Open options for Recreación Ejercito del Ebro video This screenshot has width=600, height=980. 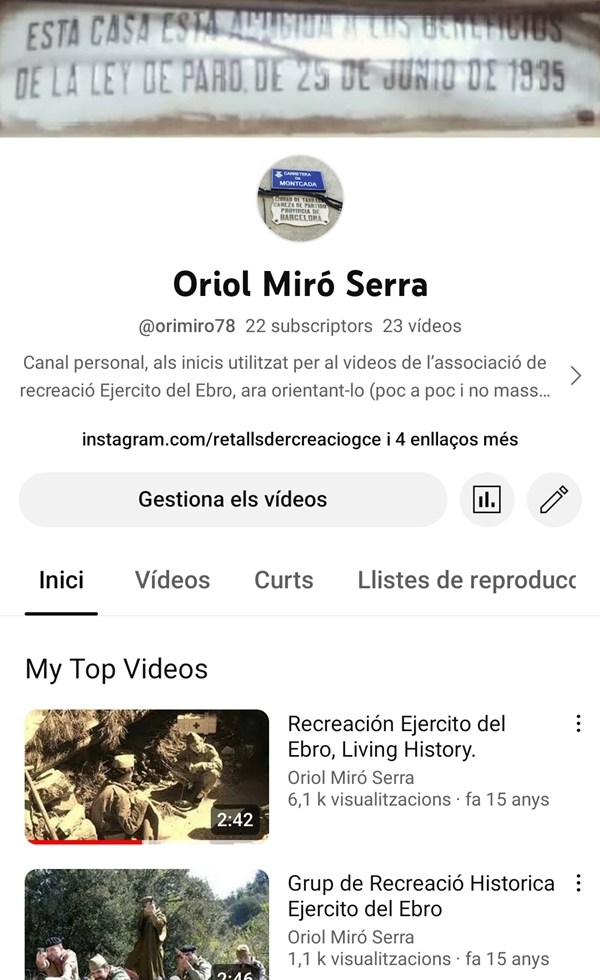[x=578, y=724]
